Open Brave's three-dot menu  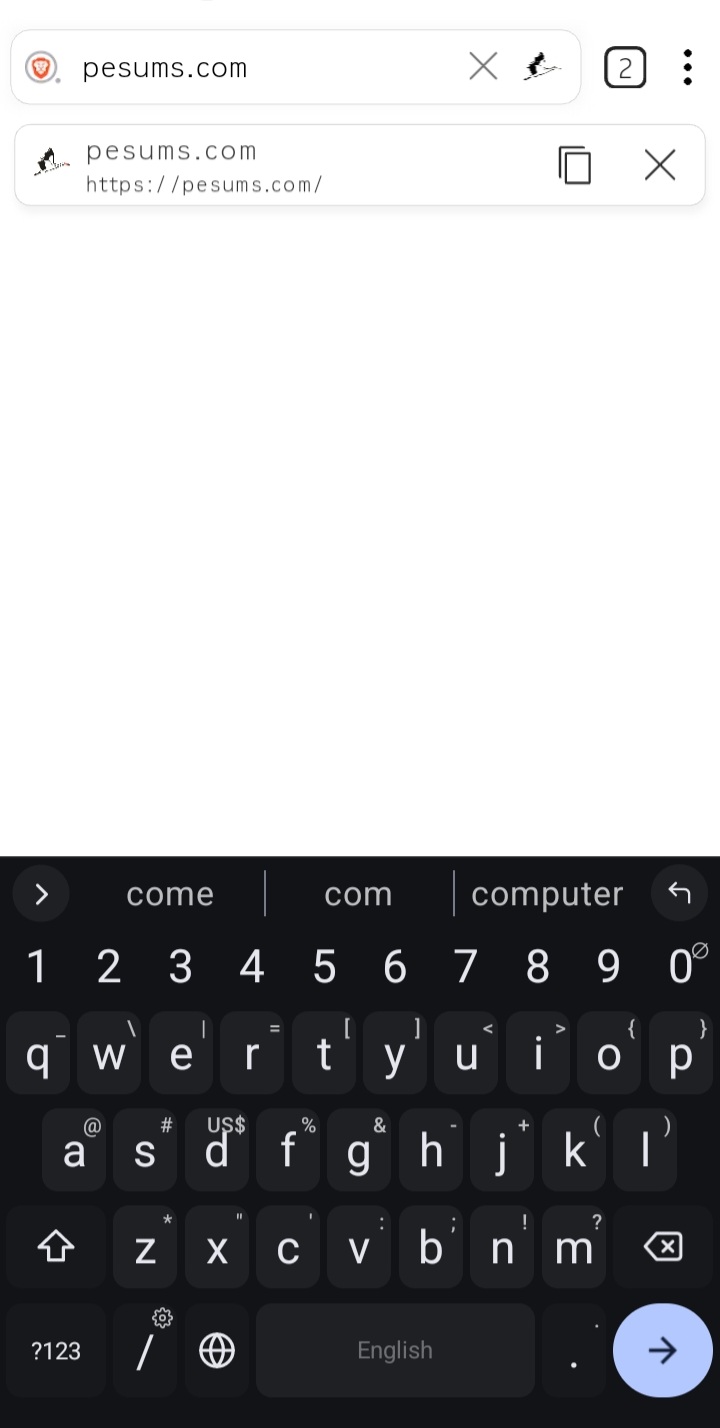[687, 67]
